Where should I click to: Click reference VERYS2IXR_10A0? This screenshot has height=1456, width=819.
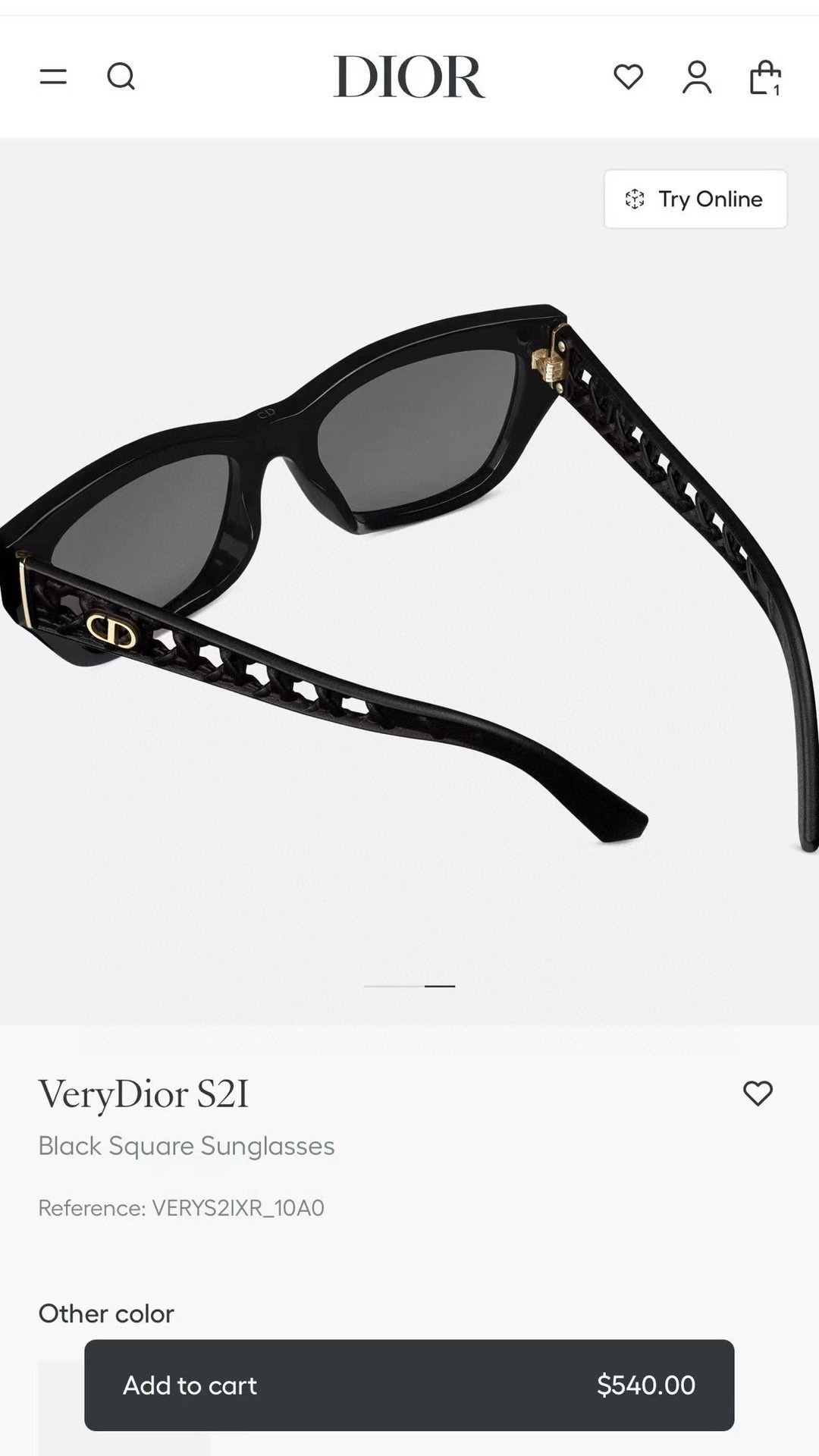[182, 1208]
